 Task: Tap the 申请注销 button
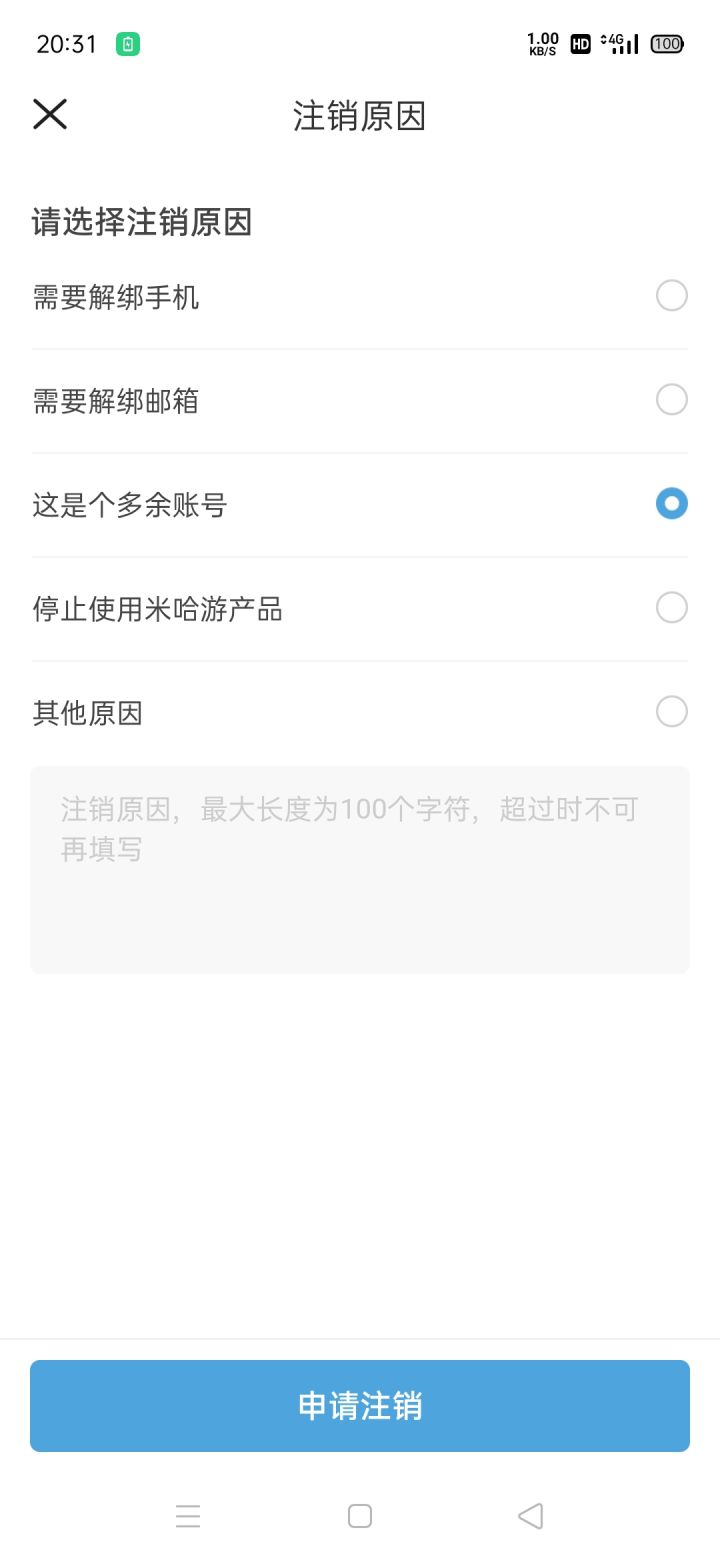click(x=359, y=1405)
